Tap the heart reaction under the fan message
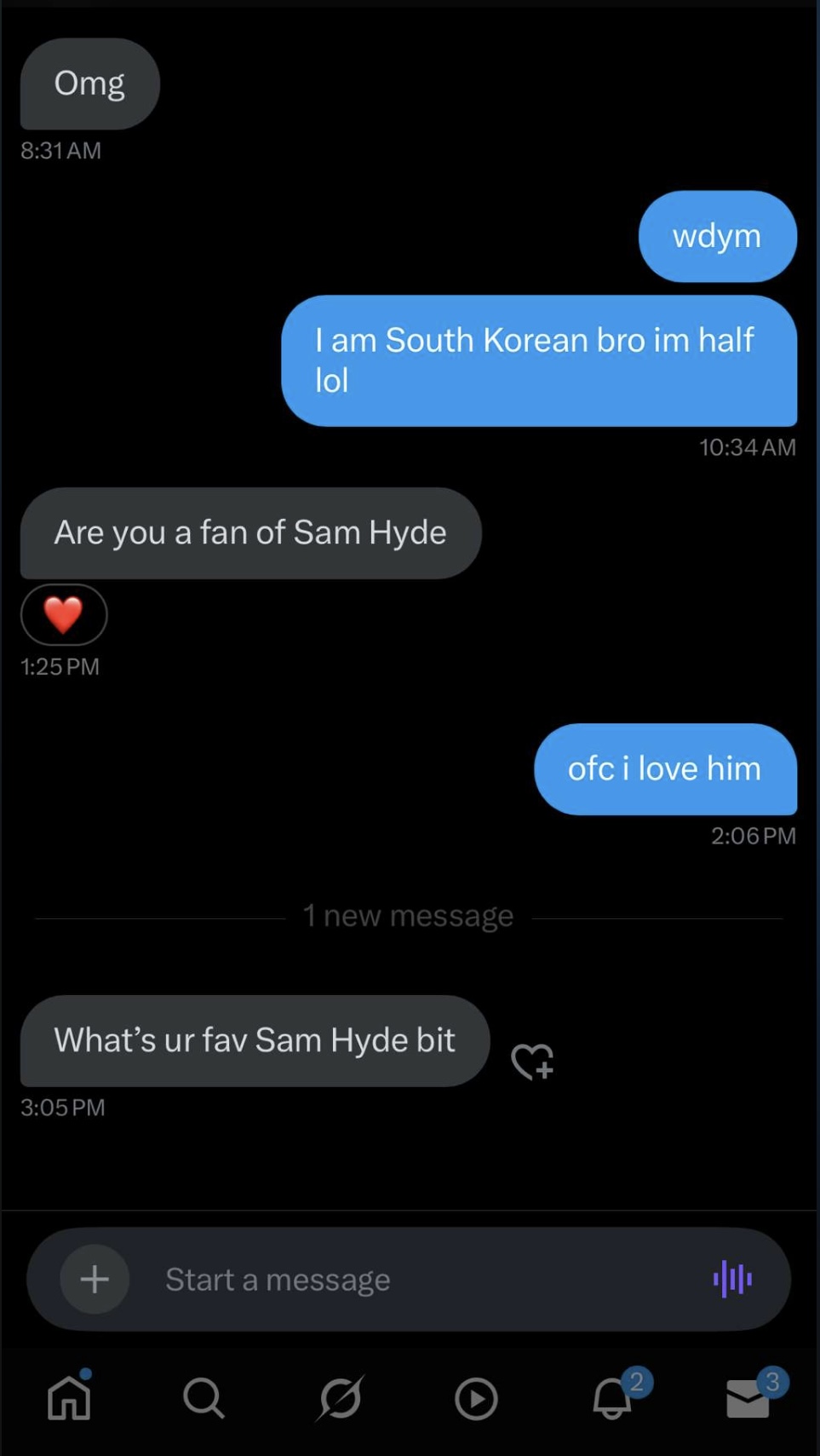 [64, 614]
